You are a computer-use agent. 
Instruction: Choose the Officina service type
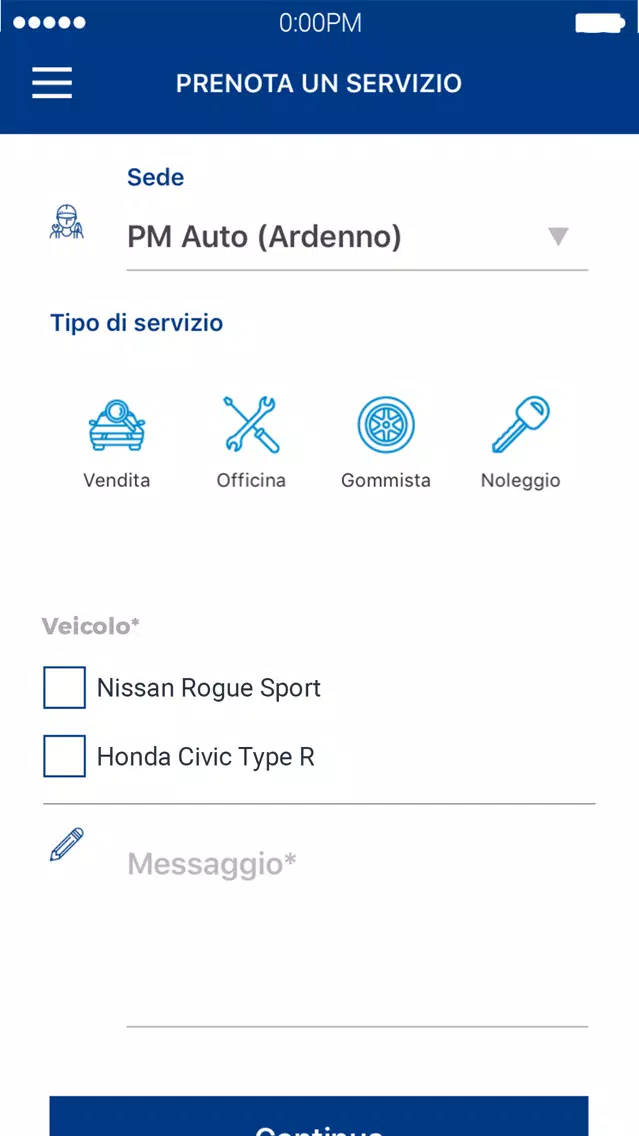251,443
